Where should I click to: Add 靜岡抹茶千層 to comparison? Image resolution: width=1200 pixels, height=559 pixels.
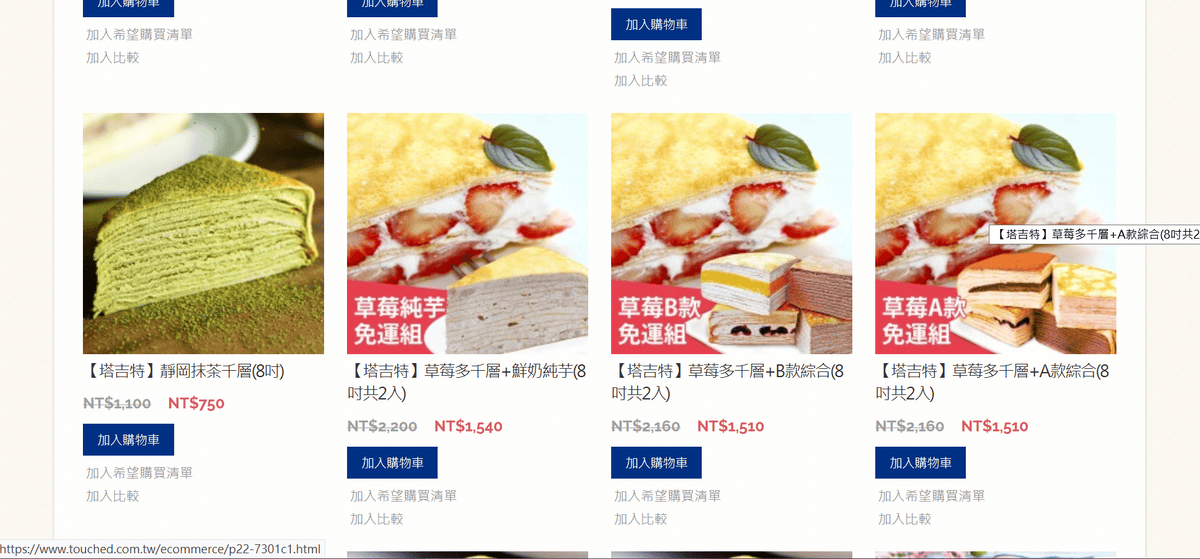[x=112, y=496]
